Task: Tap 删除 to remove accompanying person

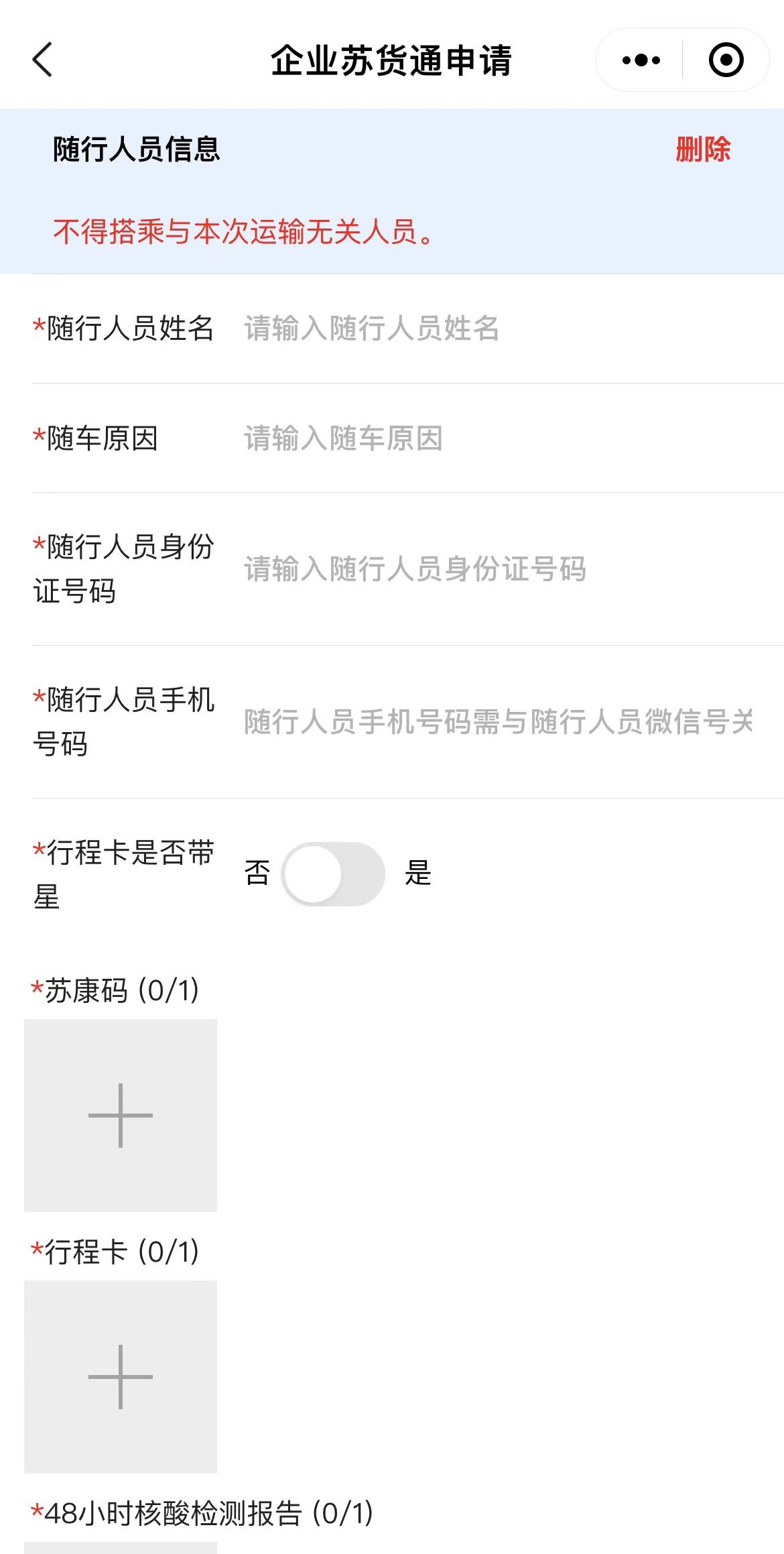Action: coord(702,149)
